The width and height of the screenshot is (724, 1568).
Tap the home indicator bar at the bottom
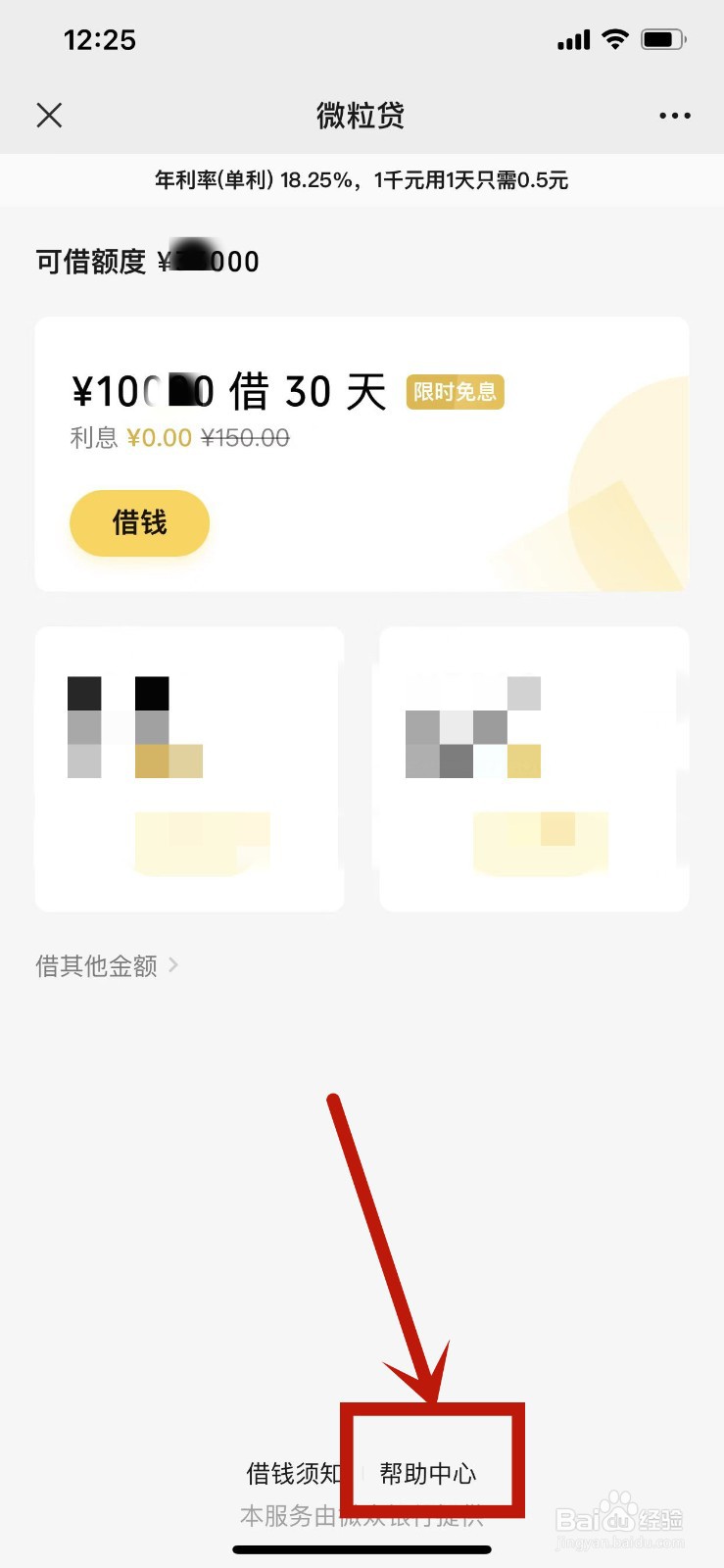[362, 1551]
